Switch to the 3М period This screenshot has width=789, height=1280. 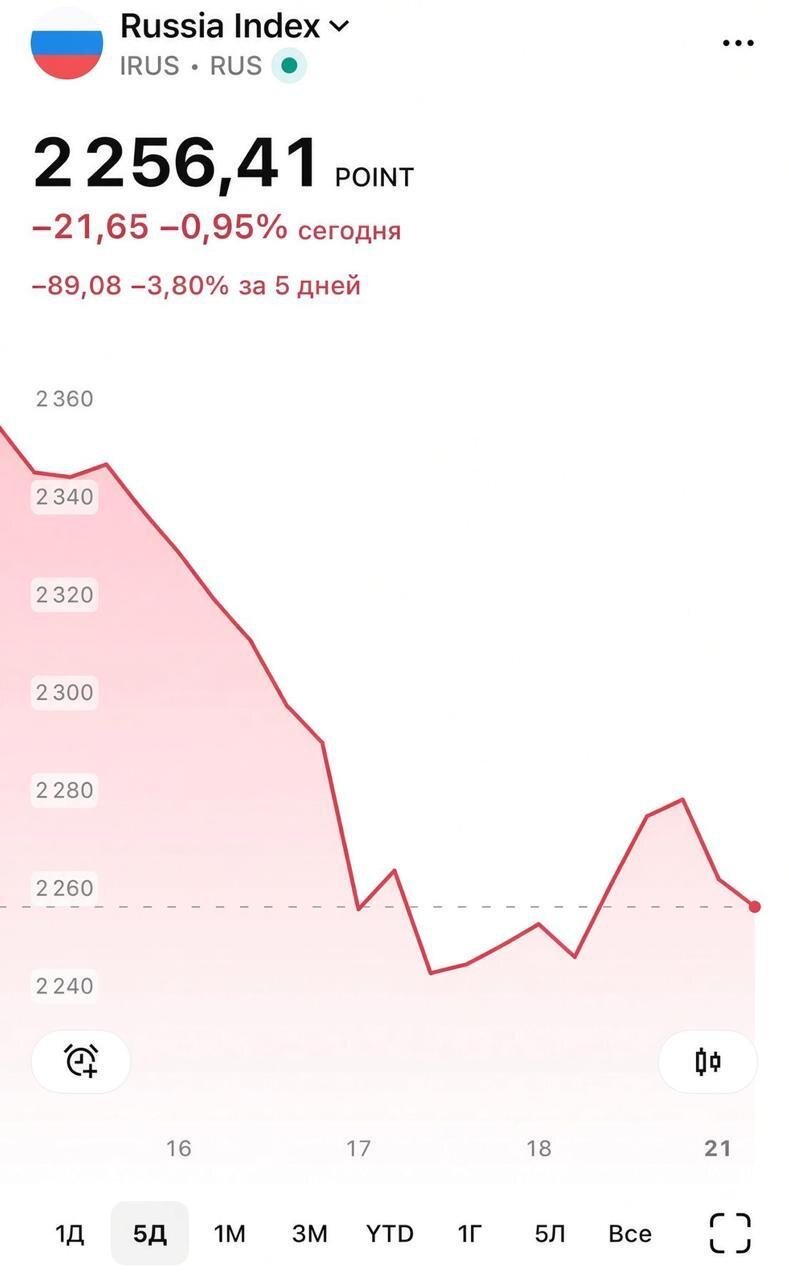(x=310, y=1234)
